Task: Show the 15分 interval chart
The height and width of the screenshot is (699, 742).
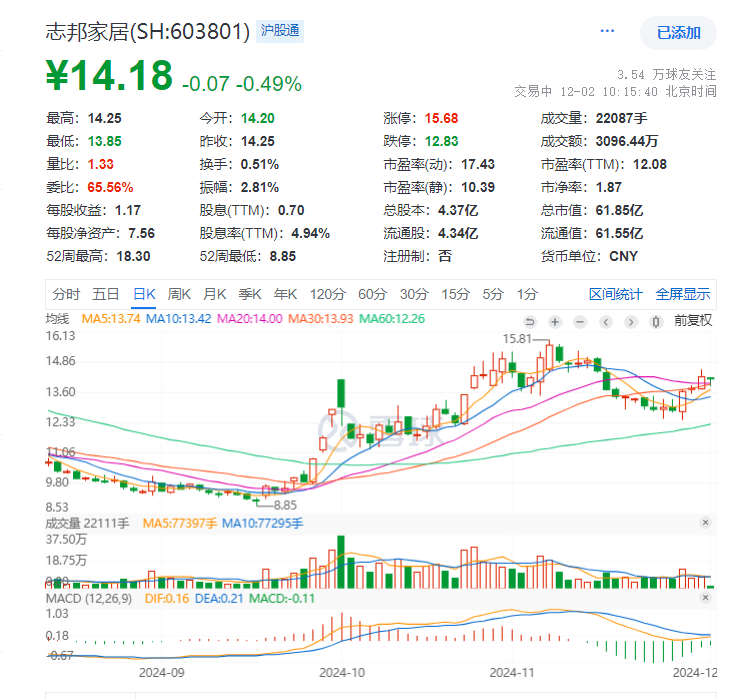Action: [x=455, y=294]
